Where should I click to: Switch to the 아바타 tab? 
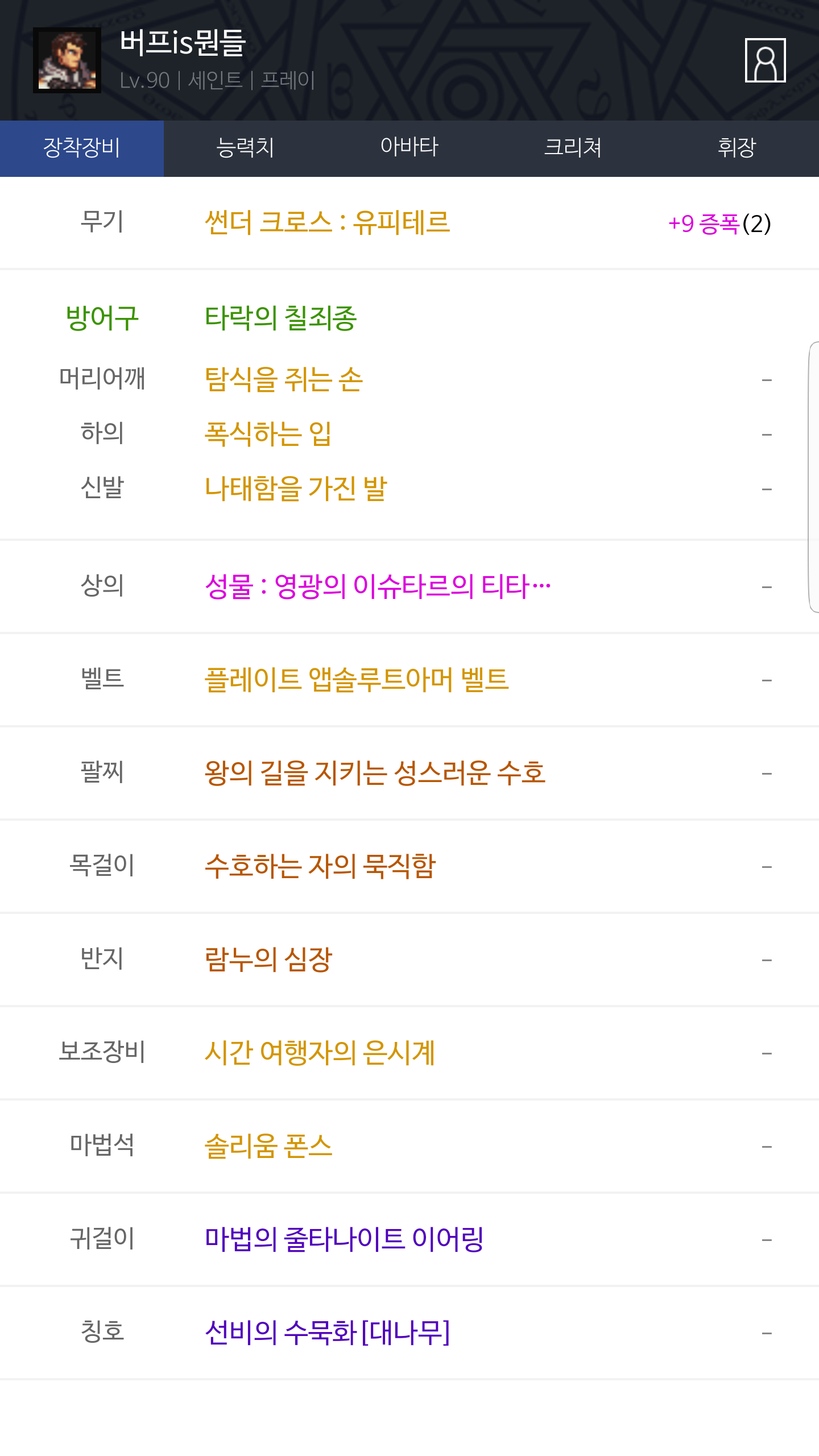pyautogui.click(x=409, y=148)
